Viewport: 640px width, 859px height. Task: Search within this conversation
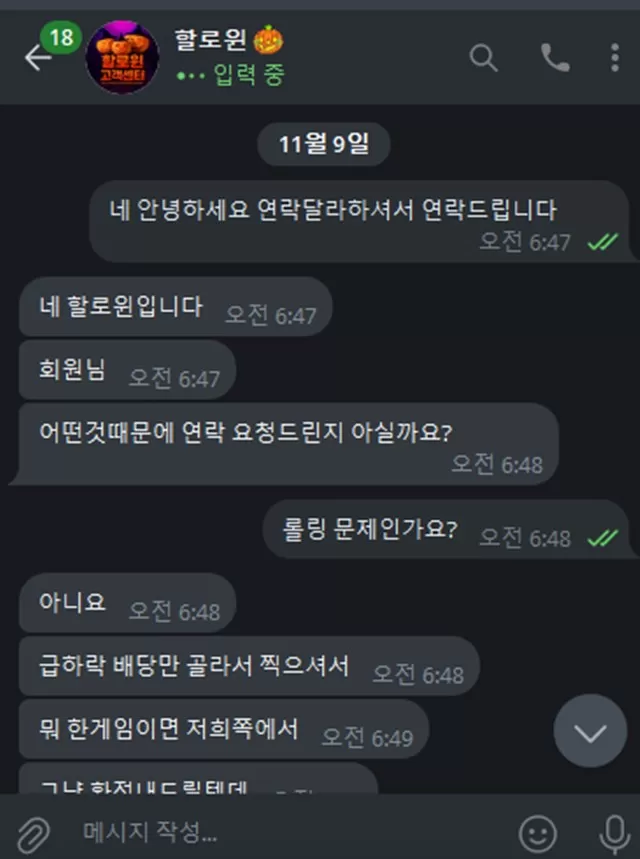pyautogui.click(x=484, y=58)
